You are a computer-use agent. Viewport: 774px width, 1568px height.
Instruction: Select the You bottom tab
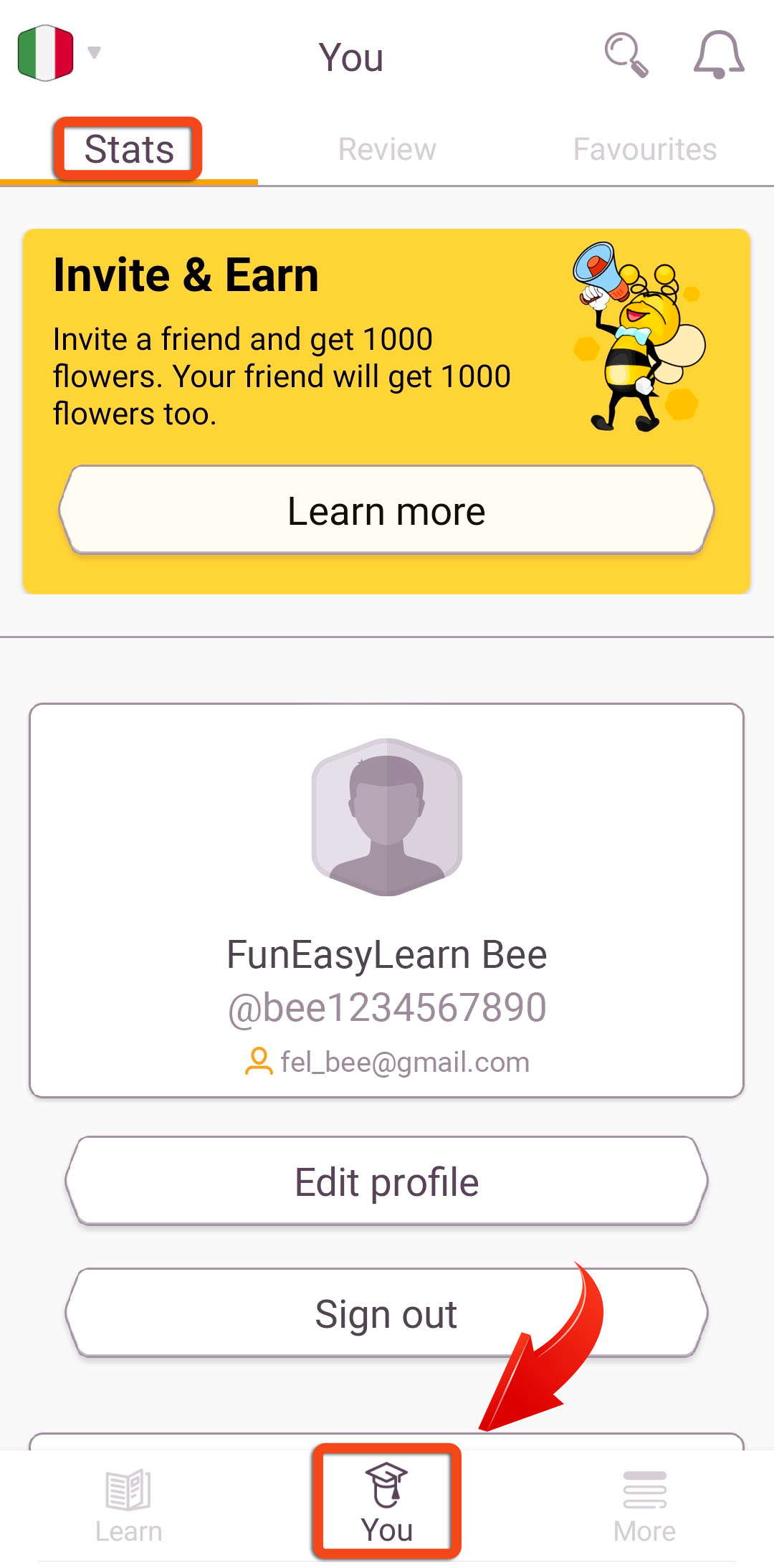coord(387,1502)
